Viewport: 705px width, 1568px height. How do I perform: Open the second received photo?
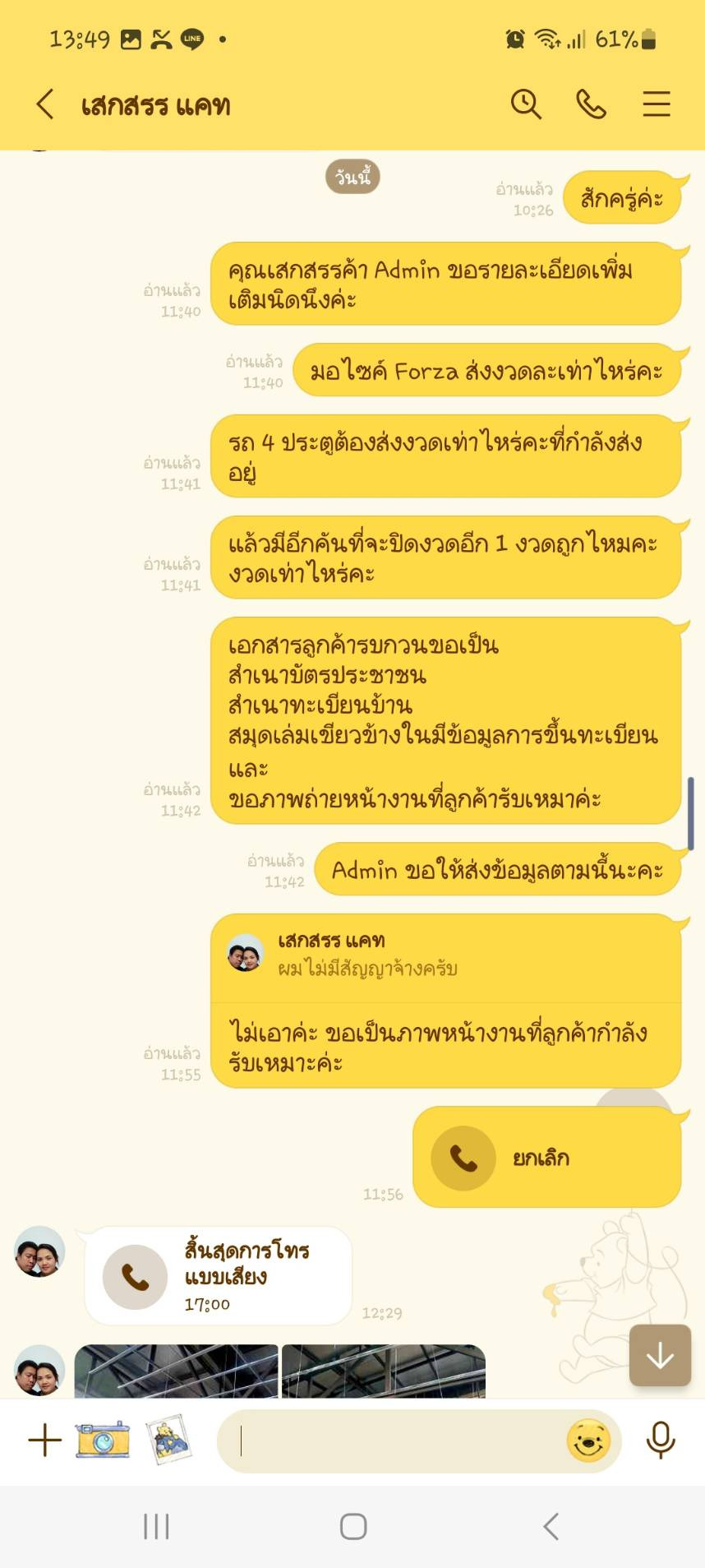tap(384, 1371)
